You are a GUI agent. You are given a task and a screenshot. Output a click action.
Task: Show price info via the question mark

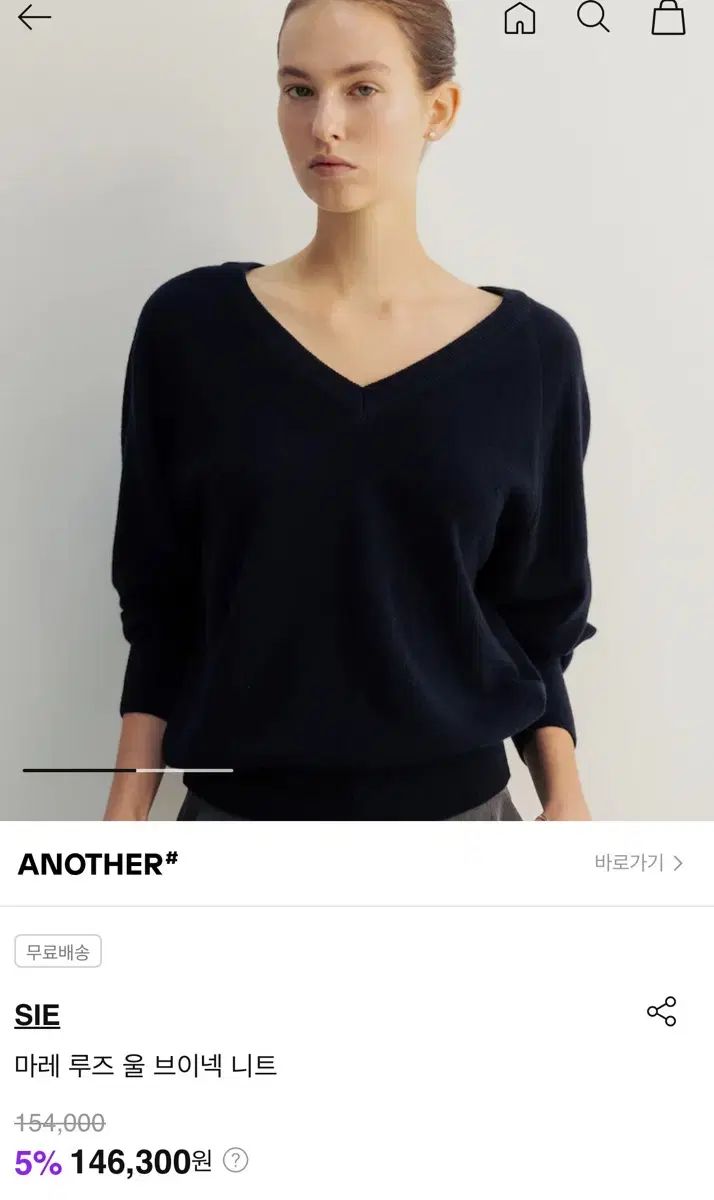235,1160
